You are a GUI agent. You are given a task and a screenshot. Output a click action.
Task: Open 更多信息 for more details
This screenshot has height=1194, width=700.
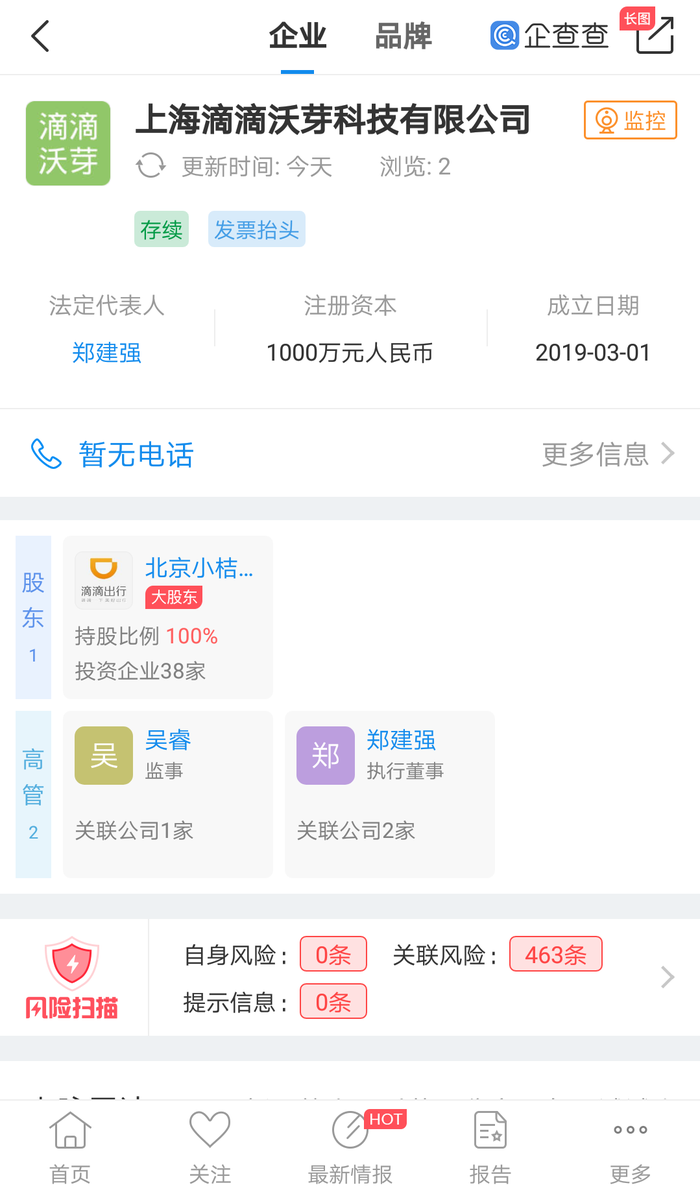pyautogui.click(x=608, y=455)
